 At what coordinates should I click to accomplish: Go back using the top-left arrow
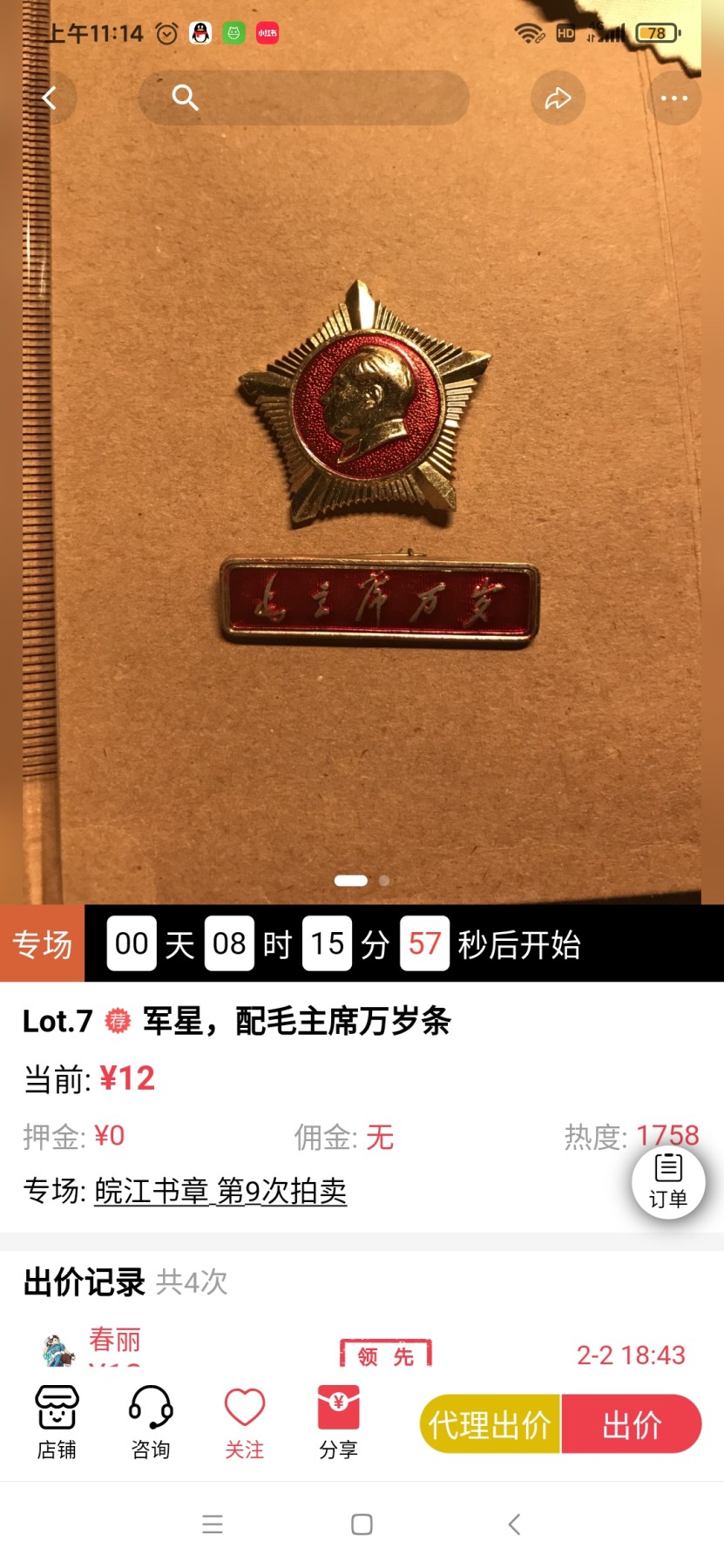pos(51,98)
